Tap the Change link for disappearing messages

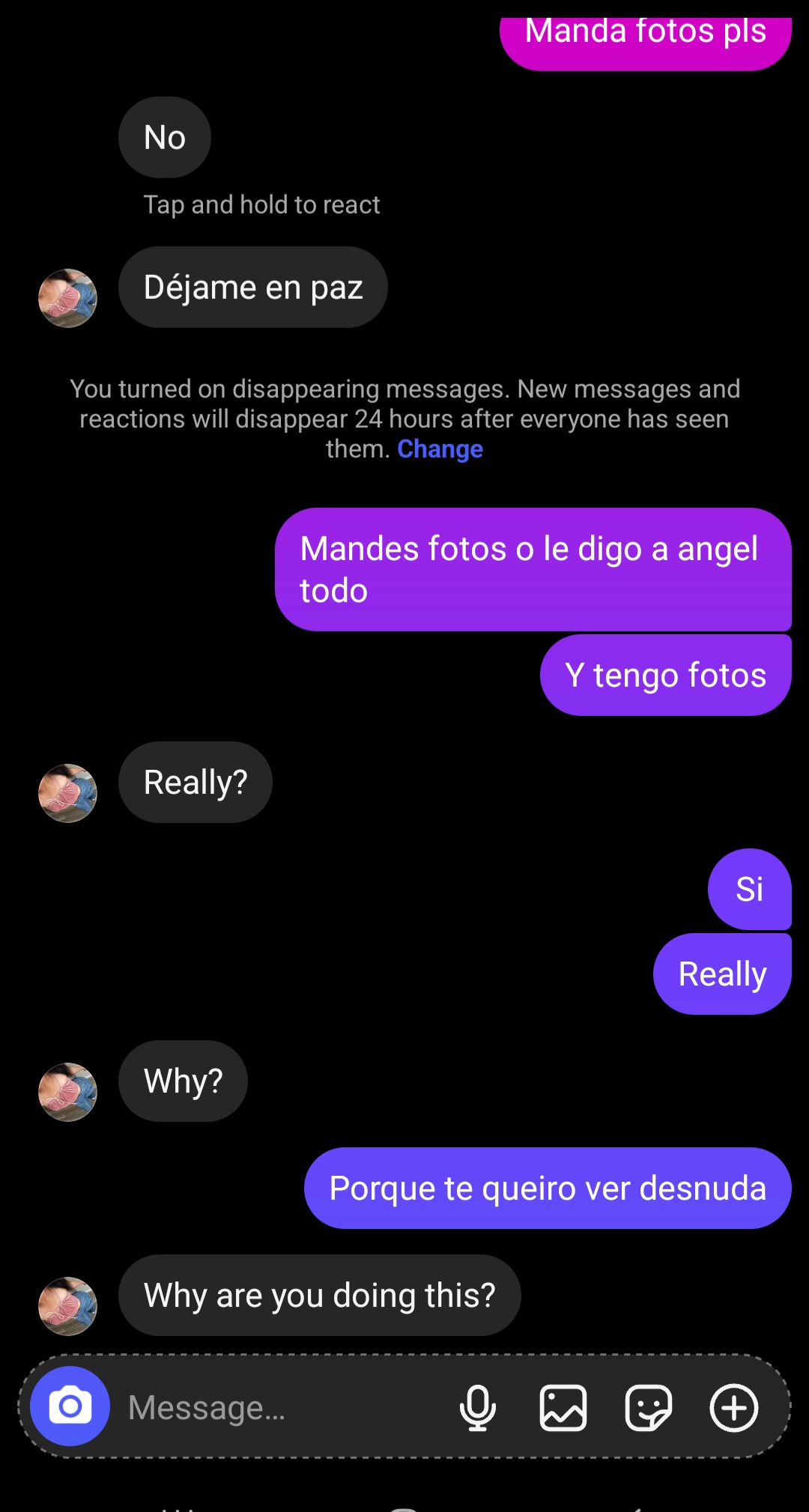[440, 449]
